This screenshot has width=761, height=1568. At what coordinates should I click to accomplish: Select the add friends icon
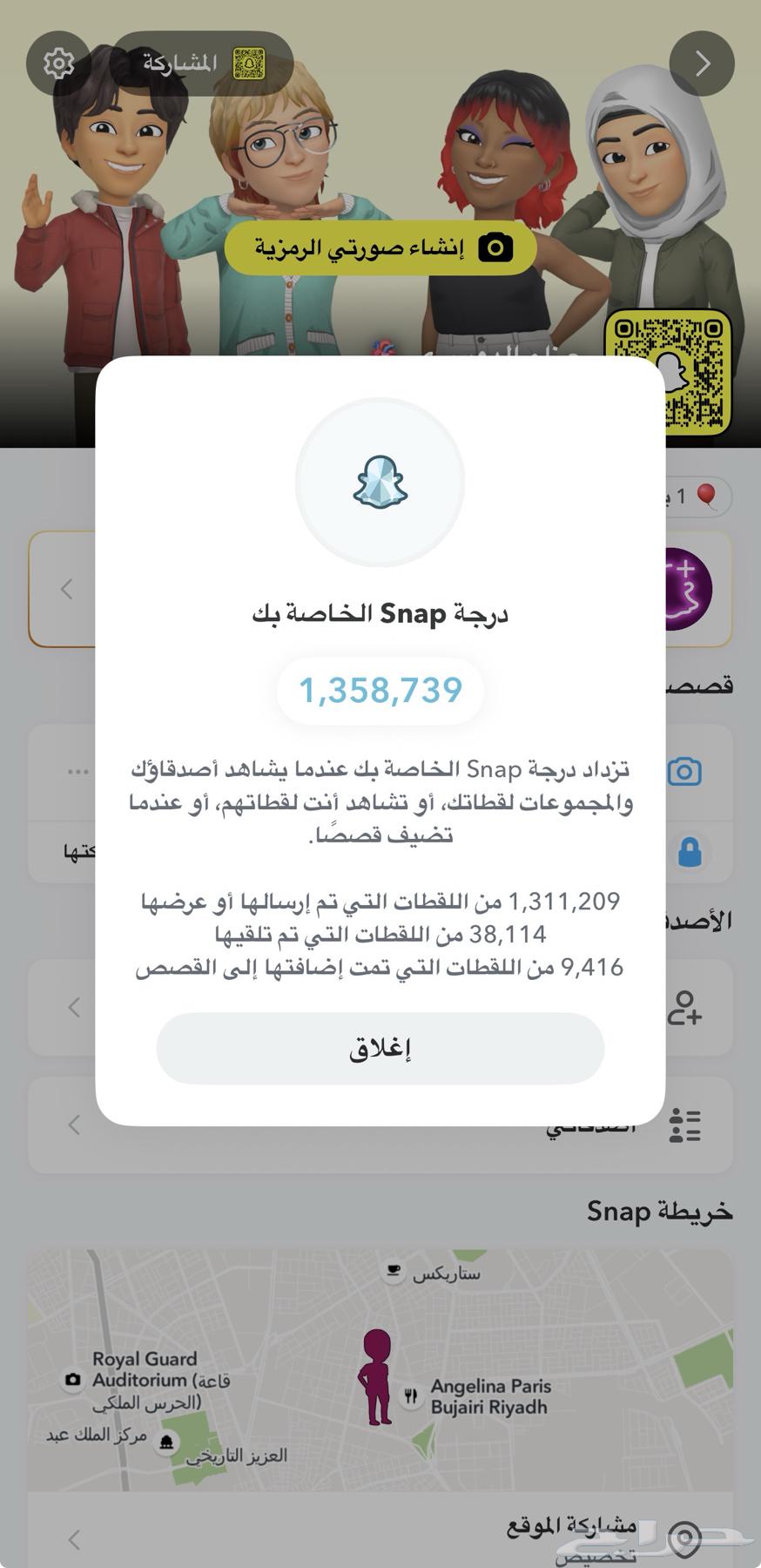[x=686, y=1007]
